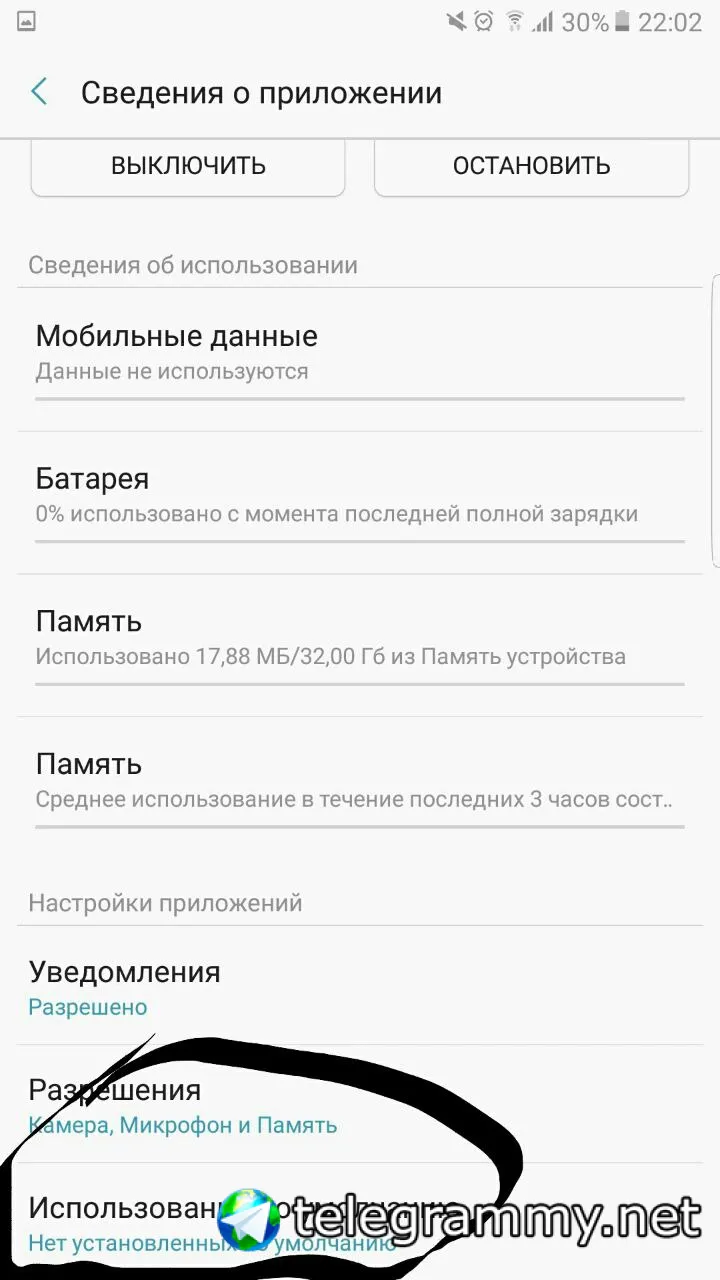
Task: Tap the ВЫКЛЮЧИТЬ button
Action: [x=188, y=166]
